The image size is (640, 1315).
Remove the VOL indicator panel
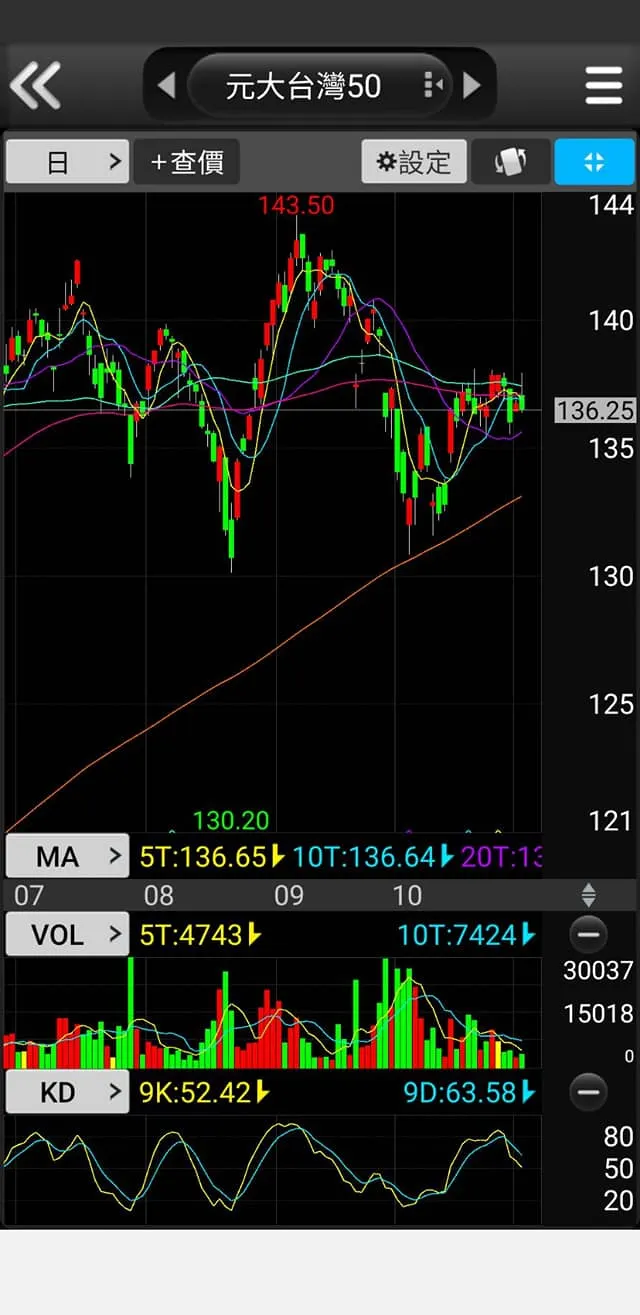(x=588, y=935)
